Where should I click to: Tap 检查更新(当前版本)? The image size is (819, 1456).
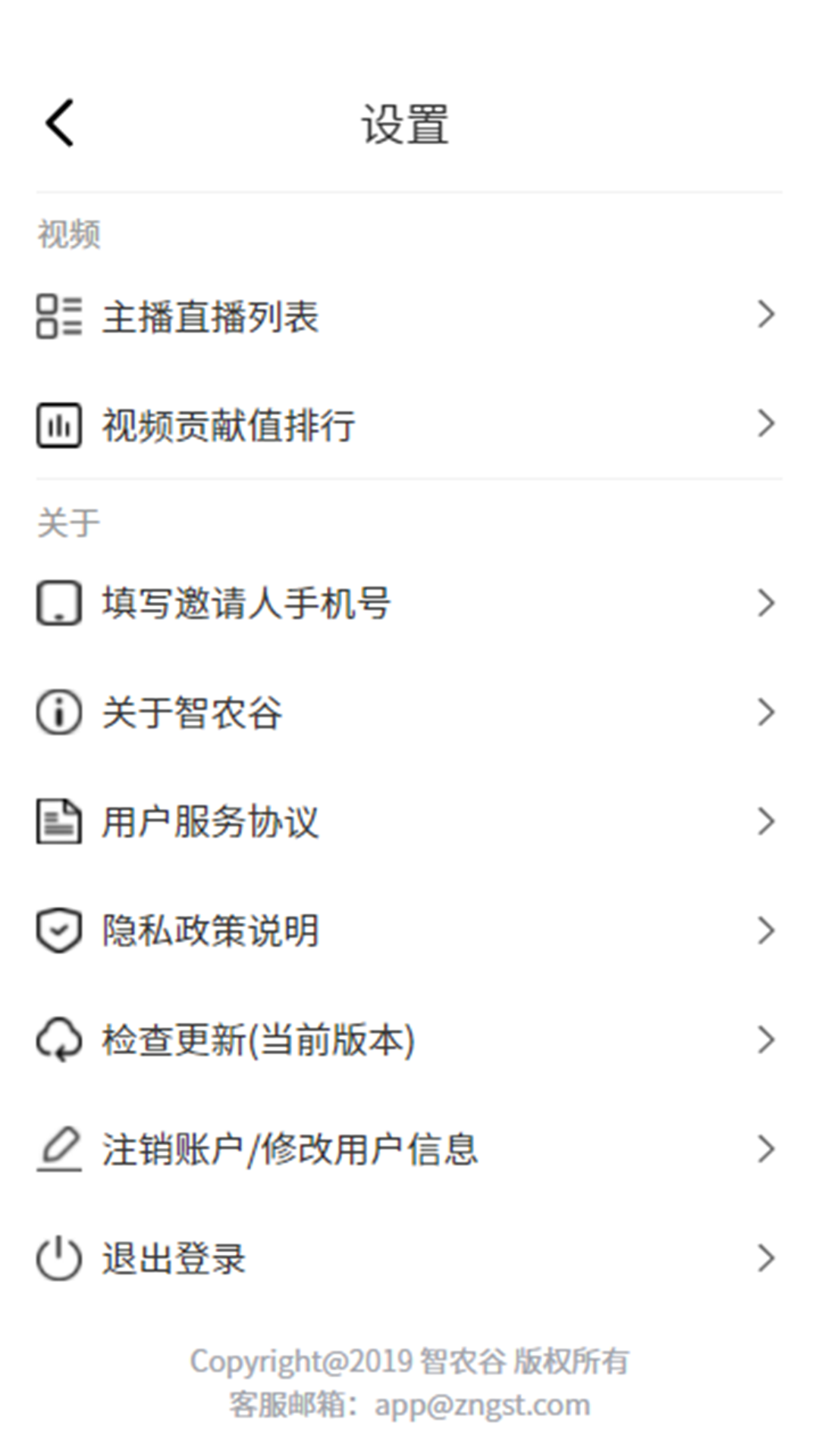click(258, 1040)
